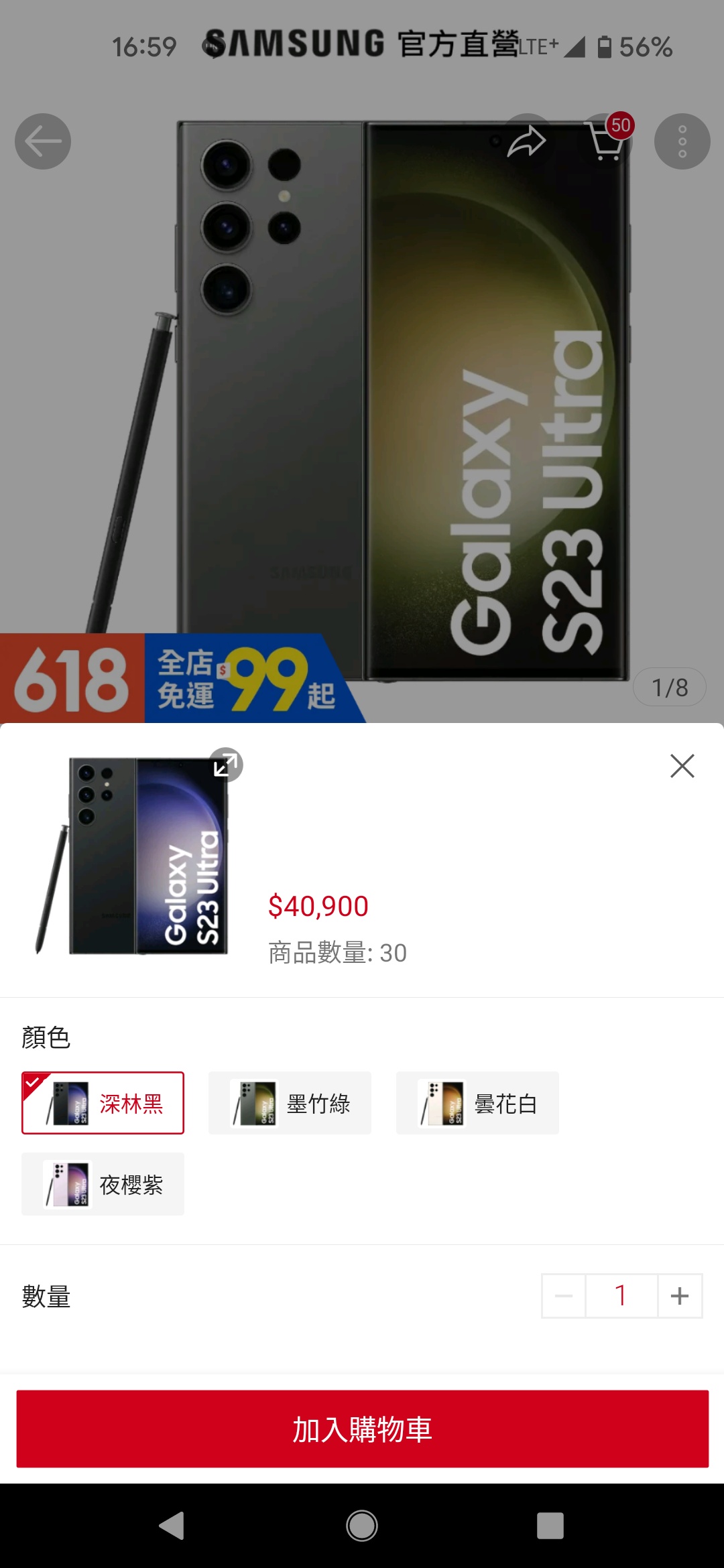Open the system recent apps view
The height and width of the screenshot is (1568, 724).
pos(550,1526)
